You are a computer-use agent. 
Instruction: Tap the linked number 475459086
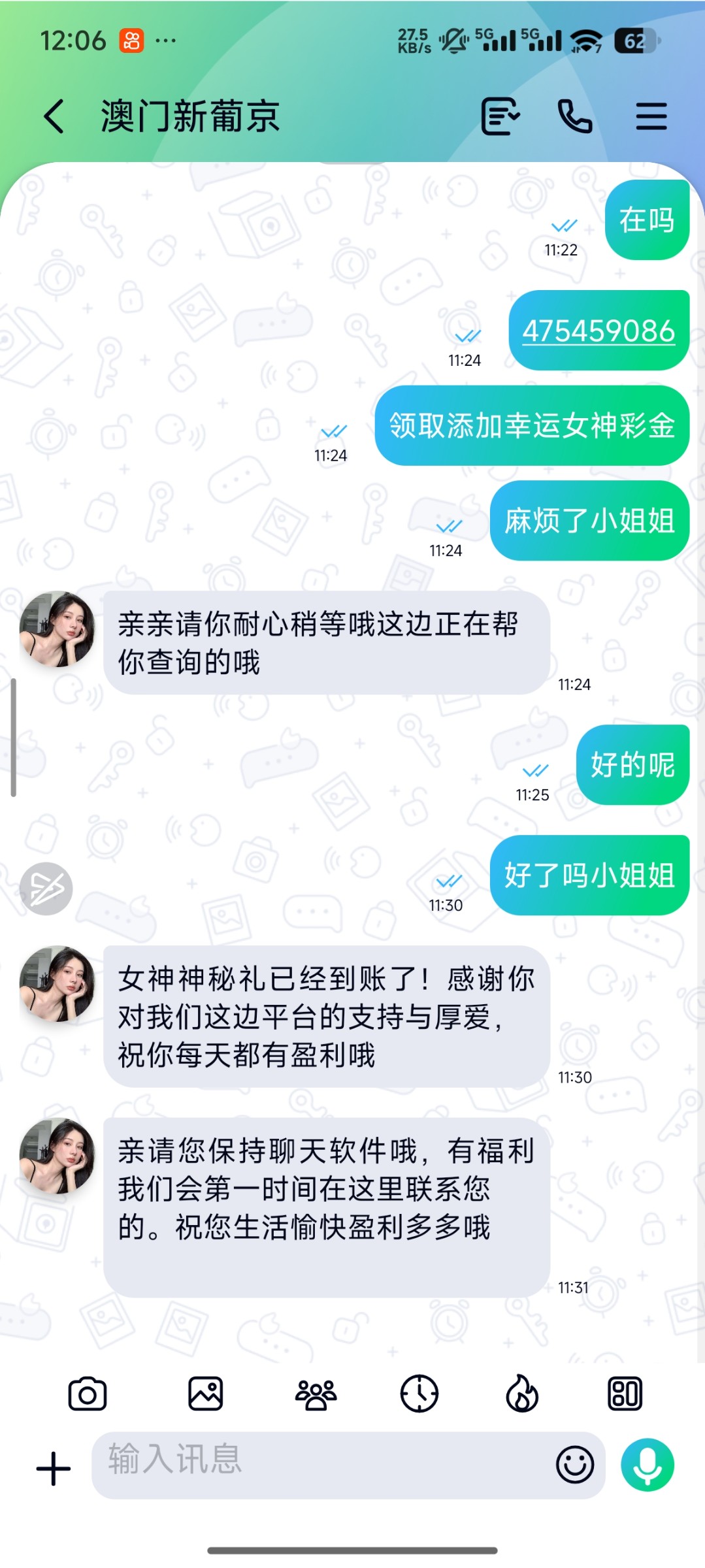(598, 331)
